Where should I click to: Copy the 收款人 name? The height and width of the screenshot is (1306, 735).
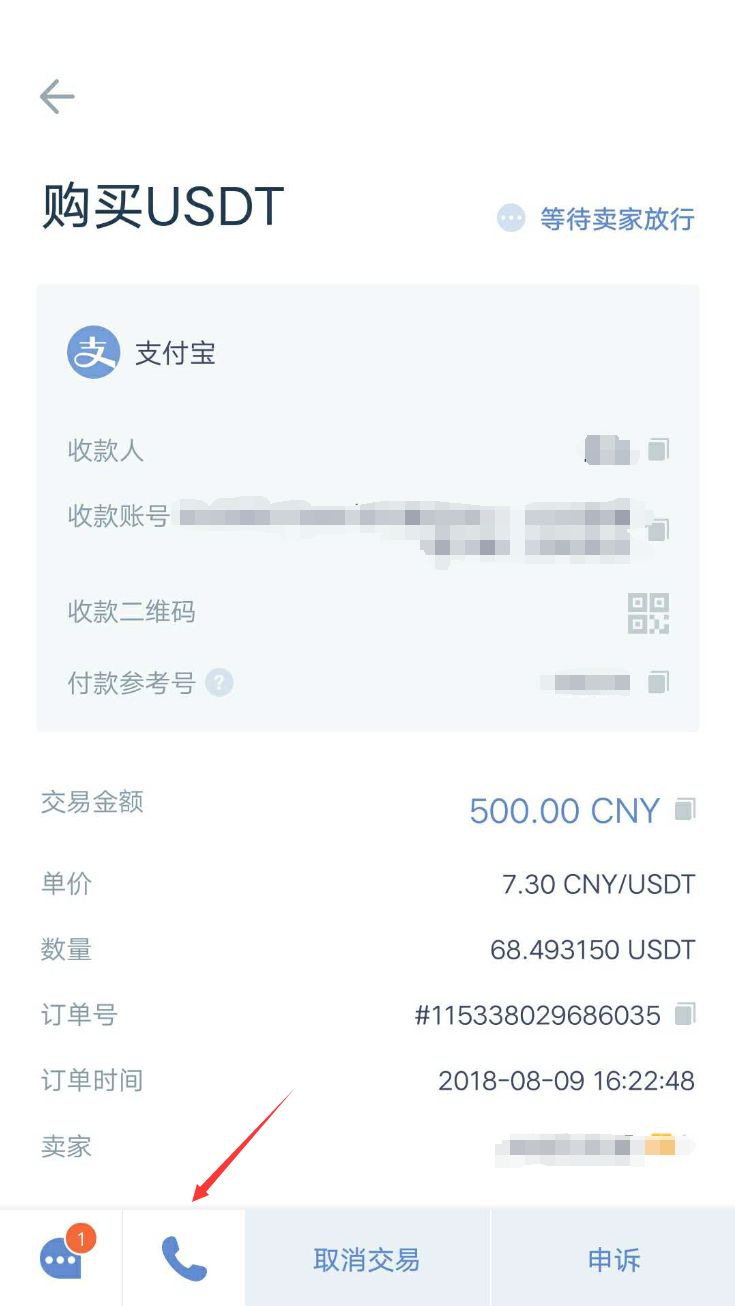(658, 450)
